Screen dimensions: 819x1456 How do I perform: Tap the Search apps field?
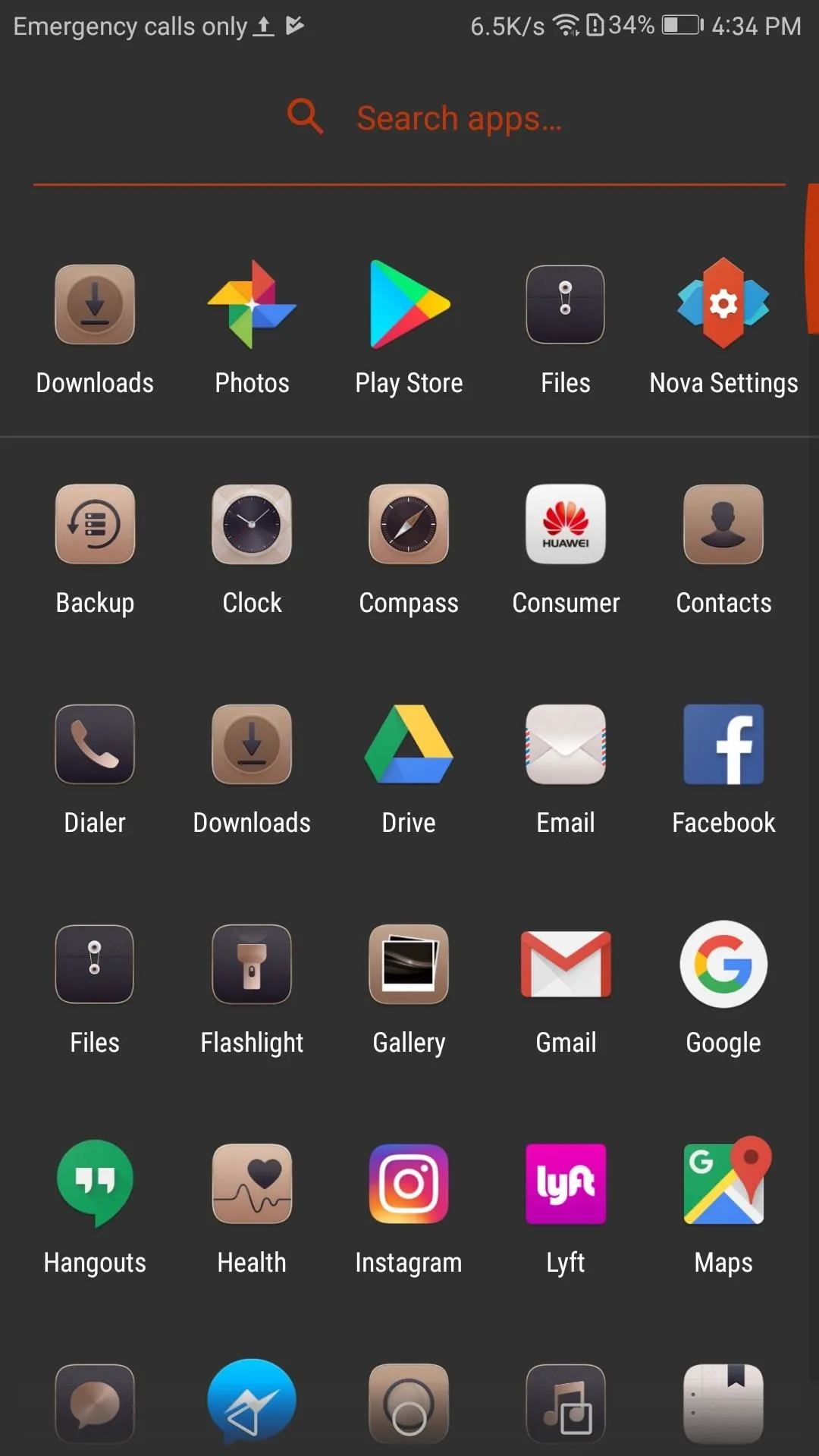pos(409,119)
